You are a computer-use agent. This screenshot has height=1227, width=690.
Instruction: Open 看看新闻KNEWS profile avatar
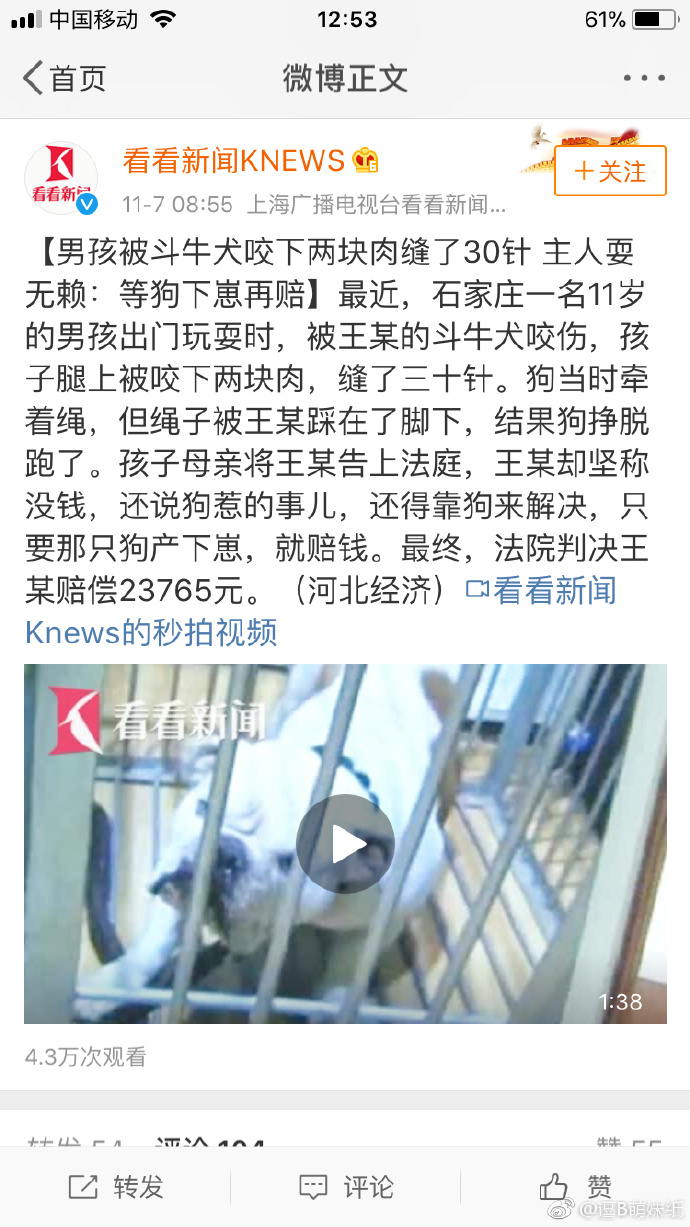(61, 180)
